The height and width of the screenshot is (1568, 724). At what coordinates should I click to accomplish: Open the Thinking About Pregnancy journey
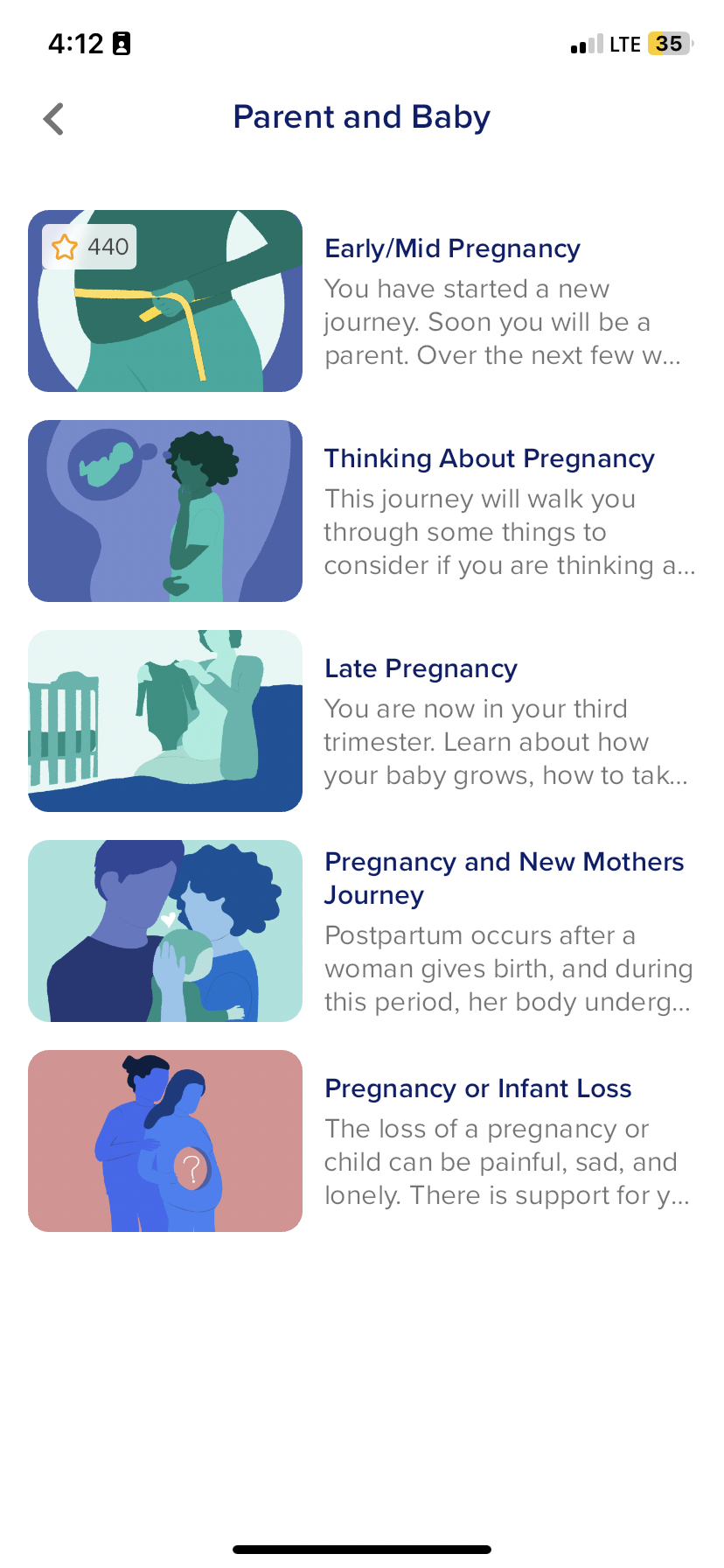click(362, 511)
